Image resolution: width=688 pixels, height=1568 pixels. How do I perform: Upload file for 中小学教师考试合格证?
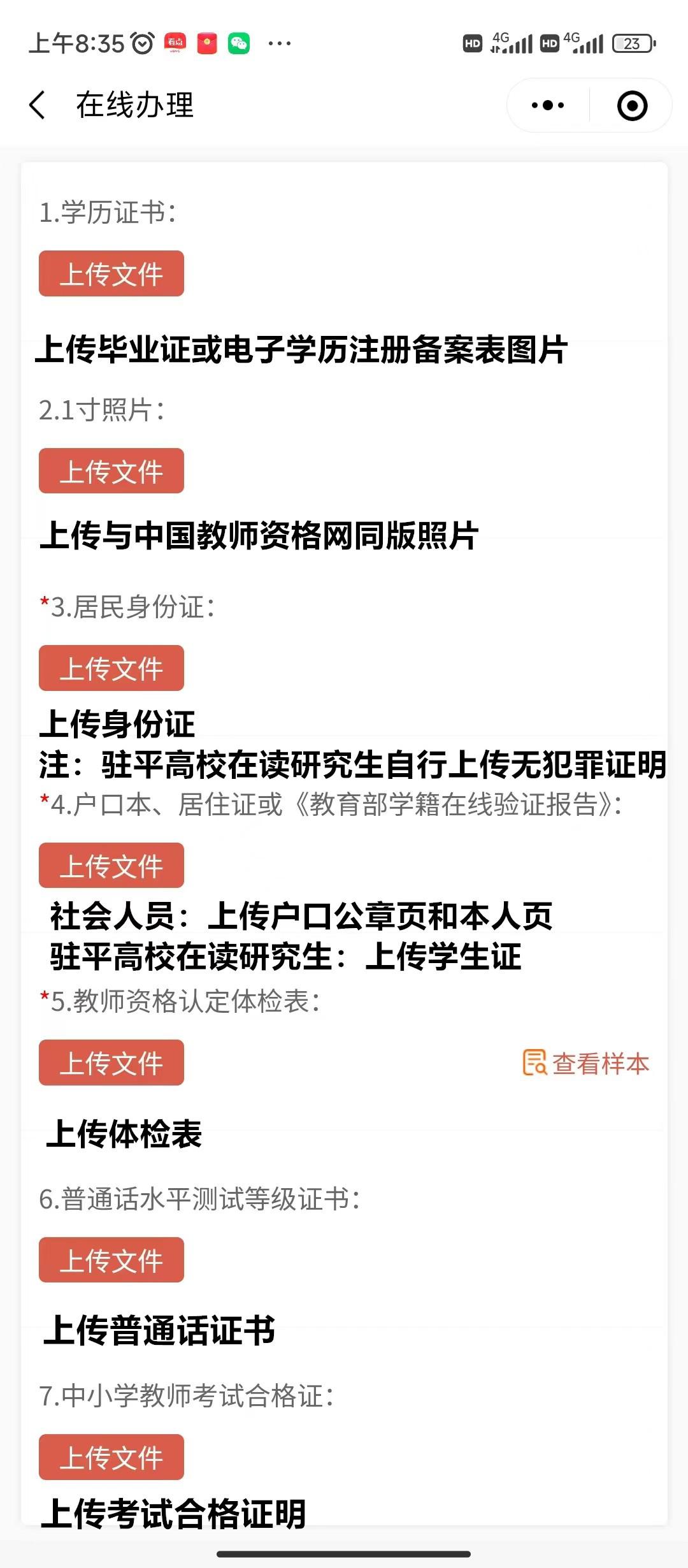point(111,1457)
